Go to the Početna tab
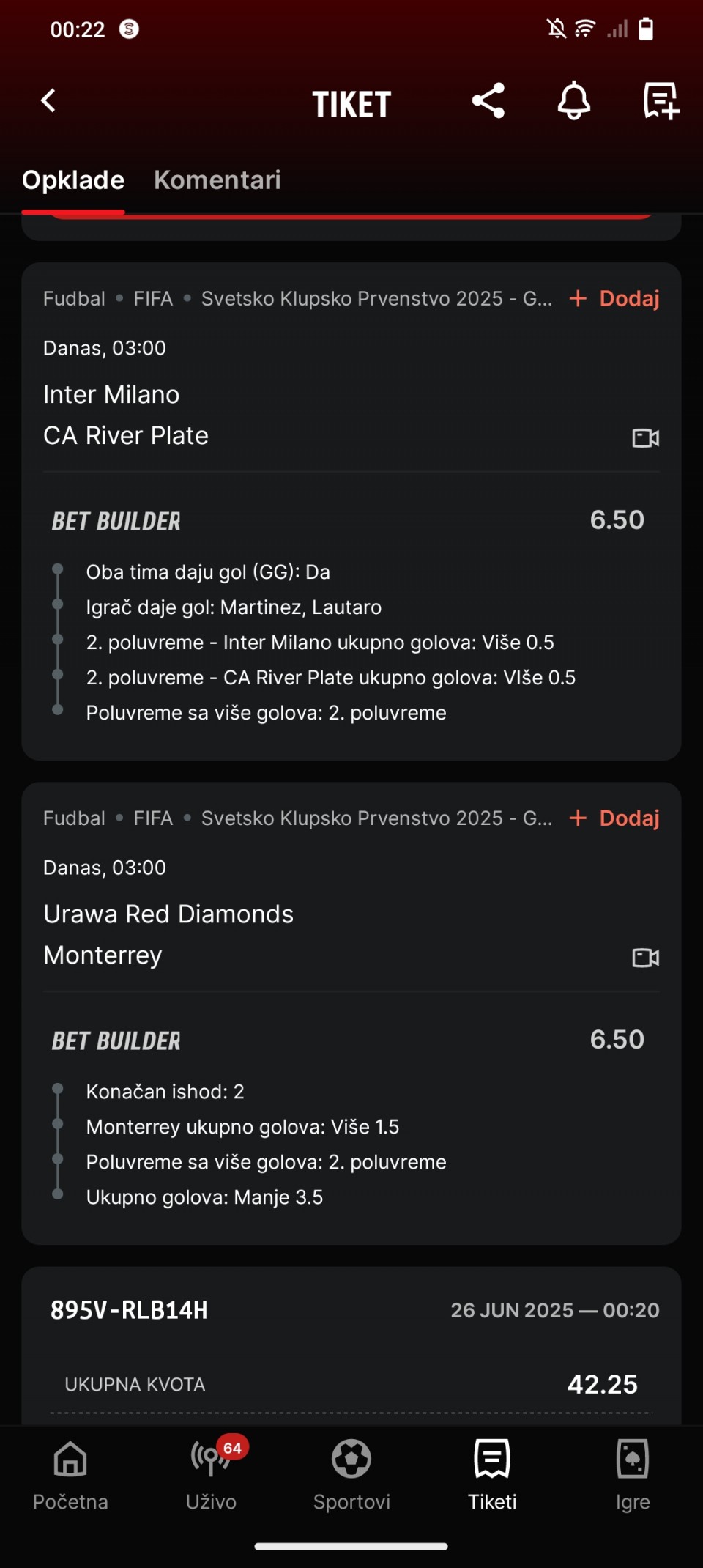 [x=70, y=1474]
